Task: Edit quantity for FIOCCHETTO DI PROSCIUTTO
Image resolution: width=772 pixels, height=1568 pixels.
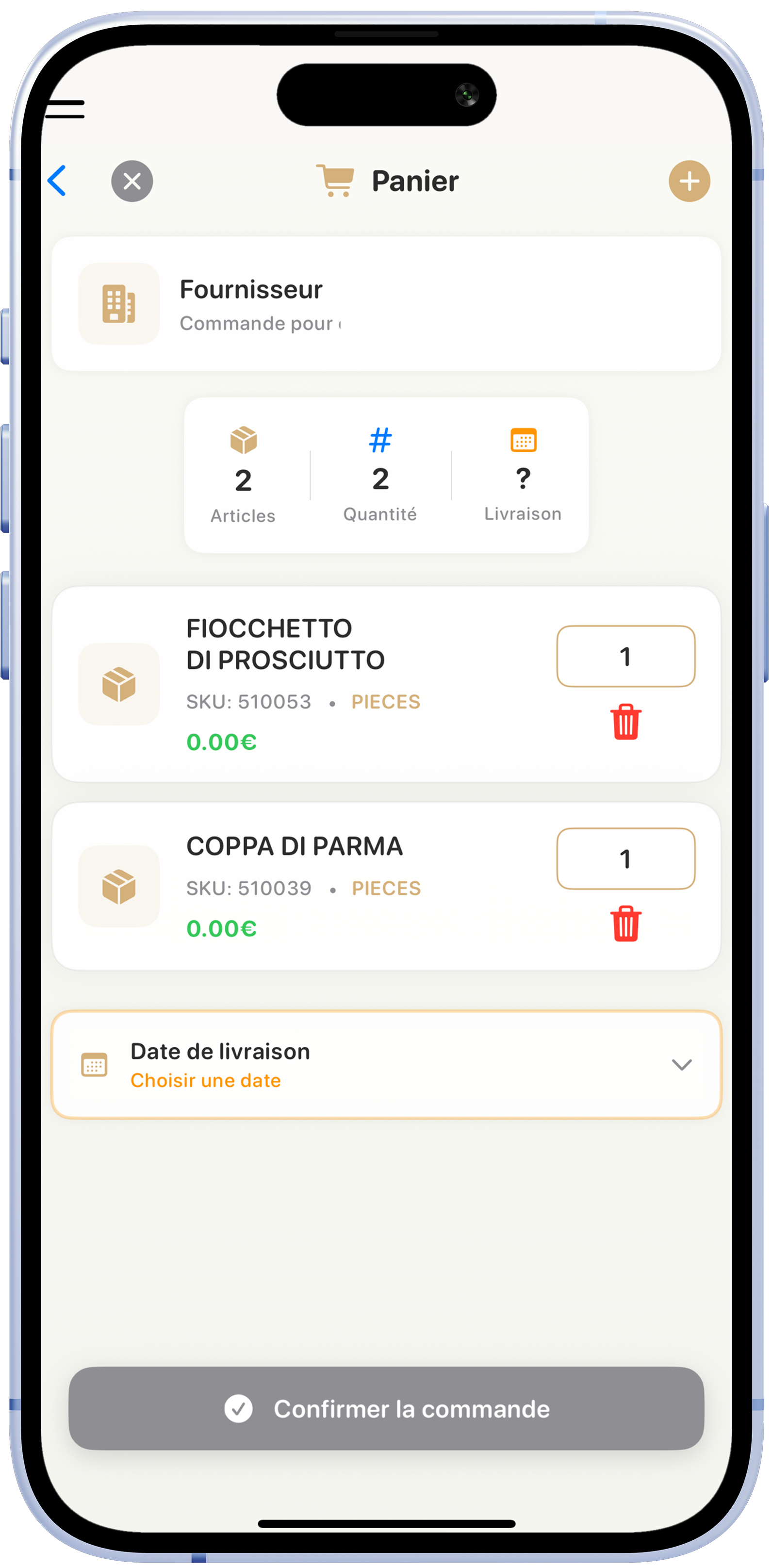Action: point(625,656)
